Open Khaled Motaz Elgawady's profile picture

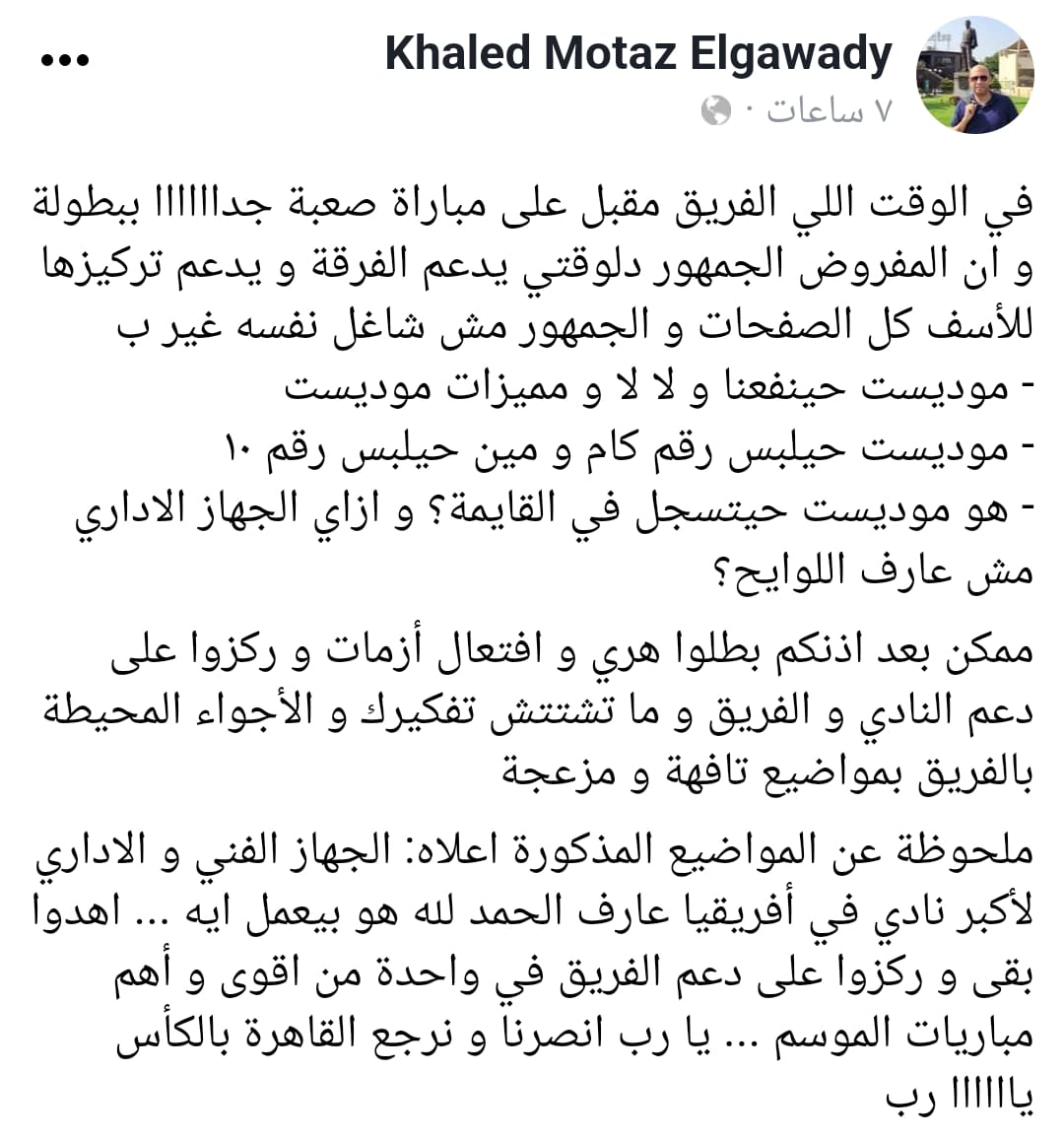pyautogui.click(x=974, y=76)
